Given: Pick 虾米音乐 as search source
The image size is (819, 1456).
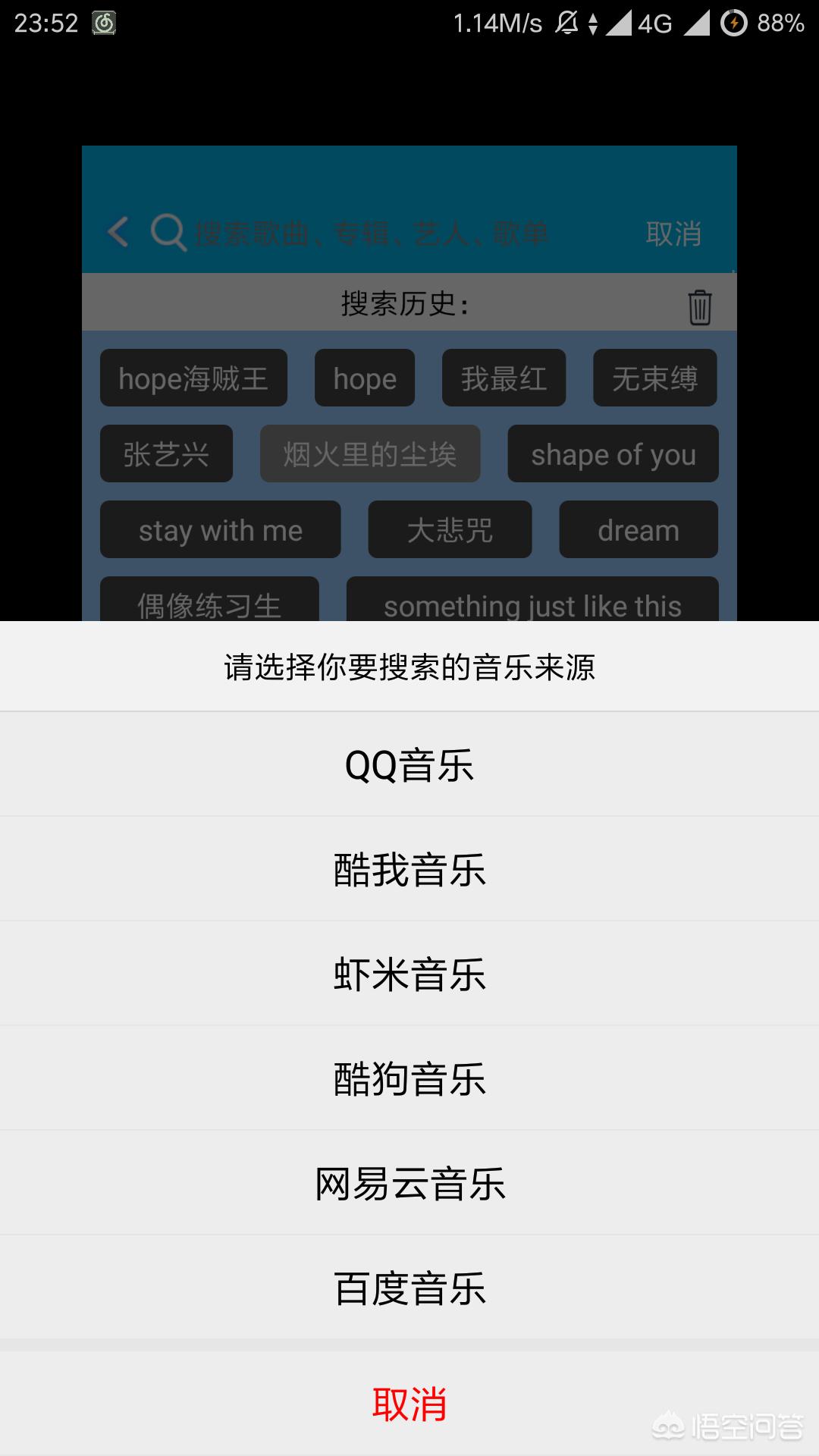Looking at the screenshot, I should 409,974.
